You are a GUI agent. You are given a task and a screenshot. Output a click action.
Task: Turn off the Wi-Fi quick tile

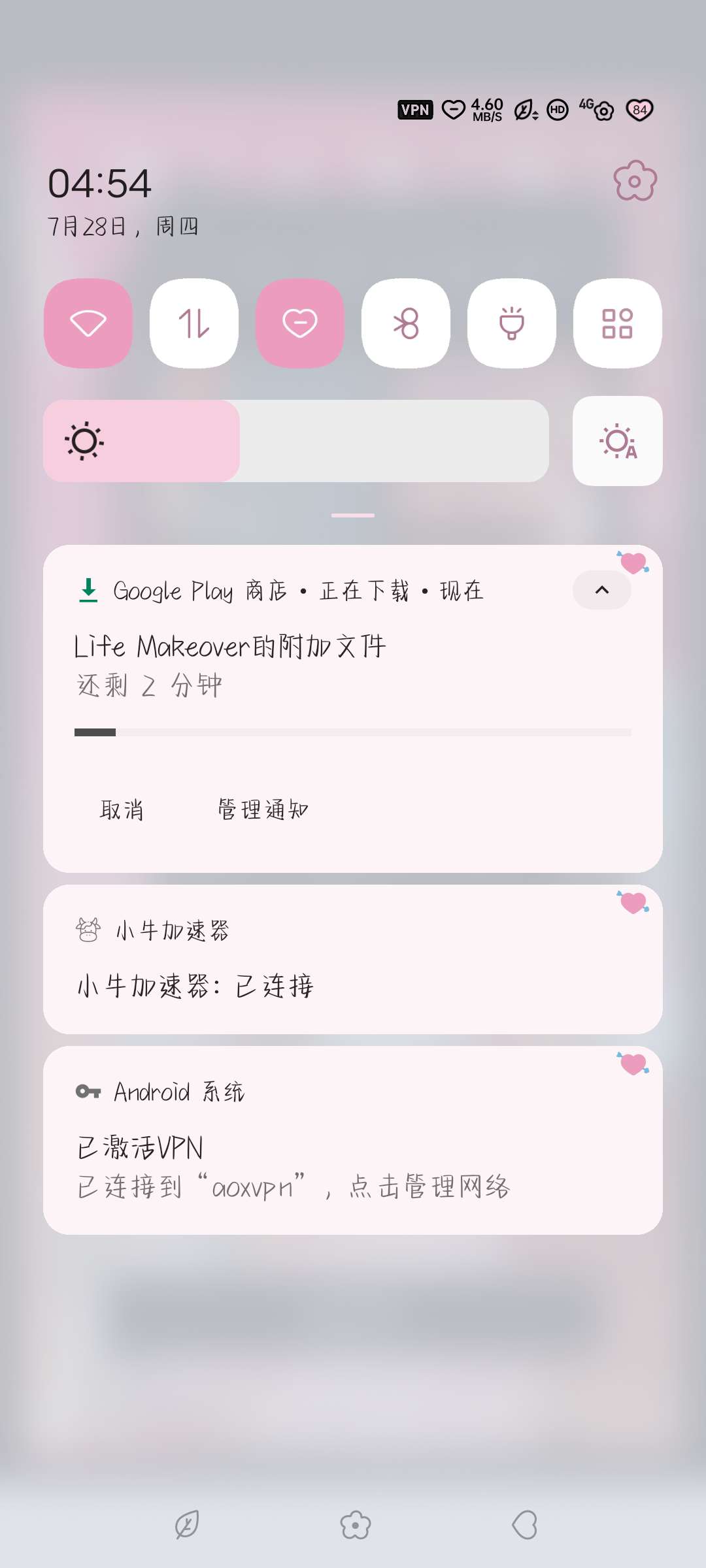point(88,323)
